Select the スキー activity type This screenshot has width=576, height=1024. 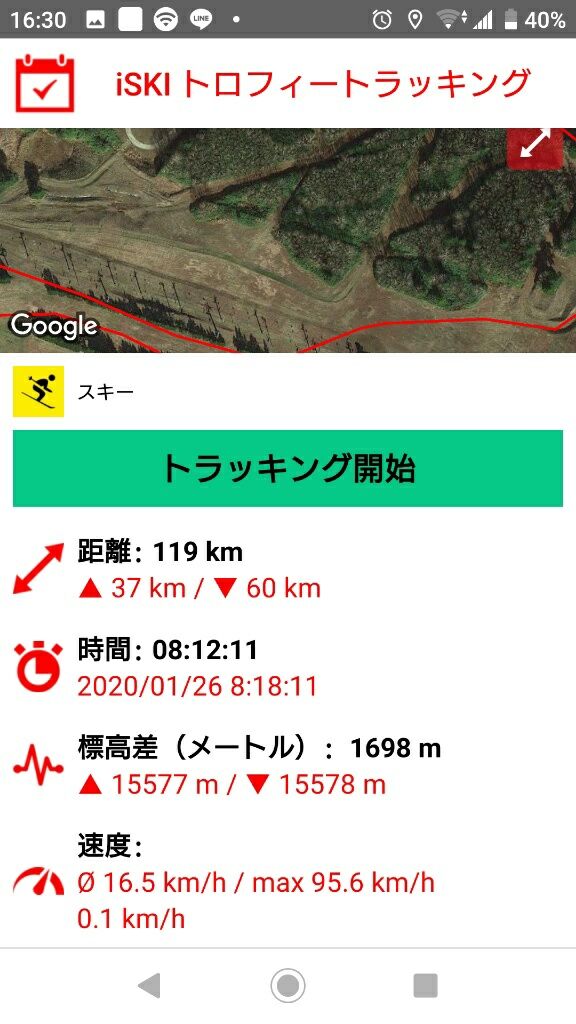click(x=73, y=391)
